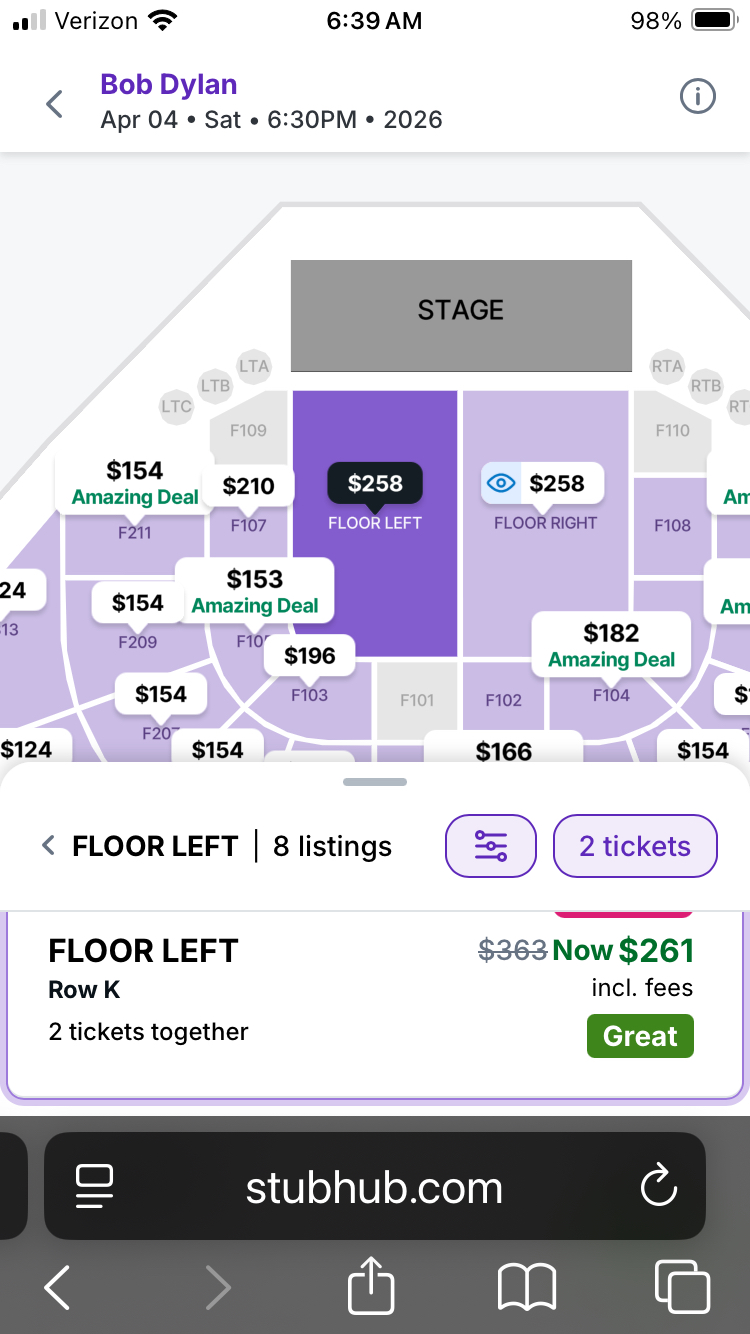
Task: Change the 2 tickets quantity
Action: (635, 846)
